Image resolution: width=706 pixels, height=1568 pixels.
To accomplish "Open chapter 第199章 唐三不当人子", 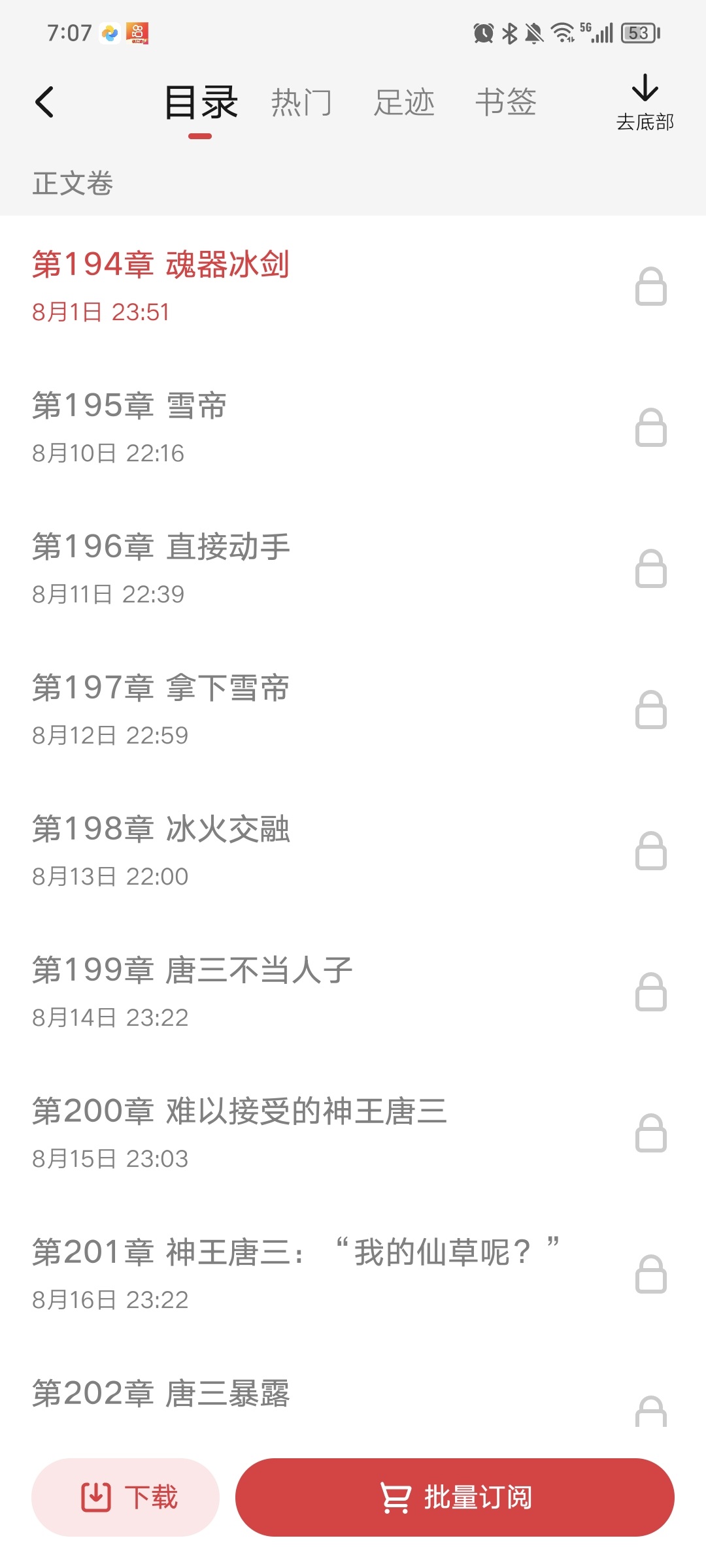I will [353, 992].
